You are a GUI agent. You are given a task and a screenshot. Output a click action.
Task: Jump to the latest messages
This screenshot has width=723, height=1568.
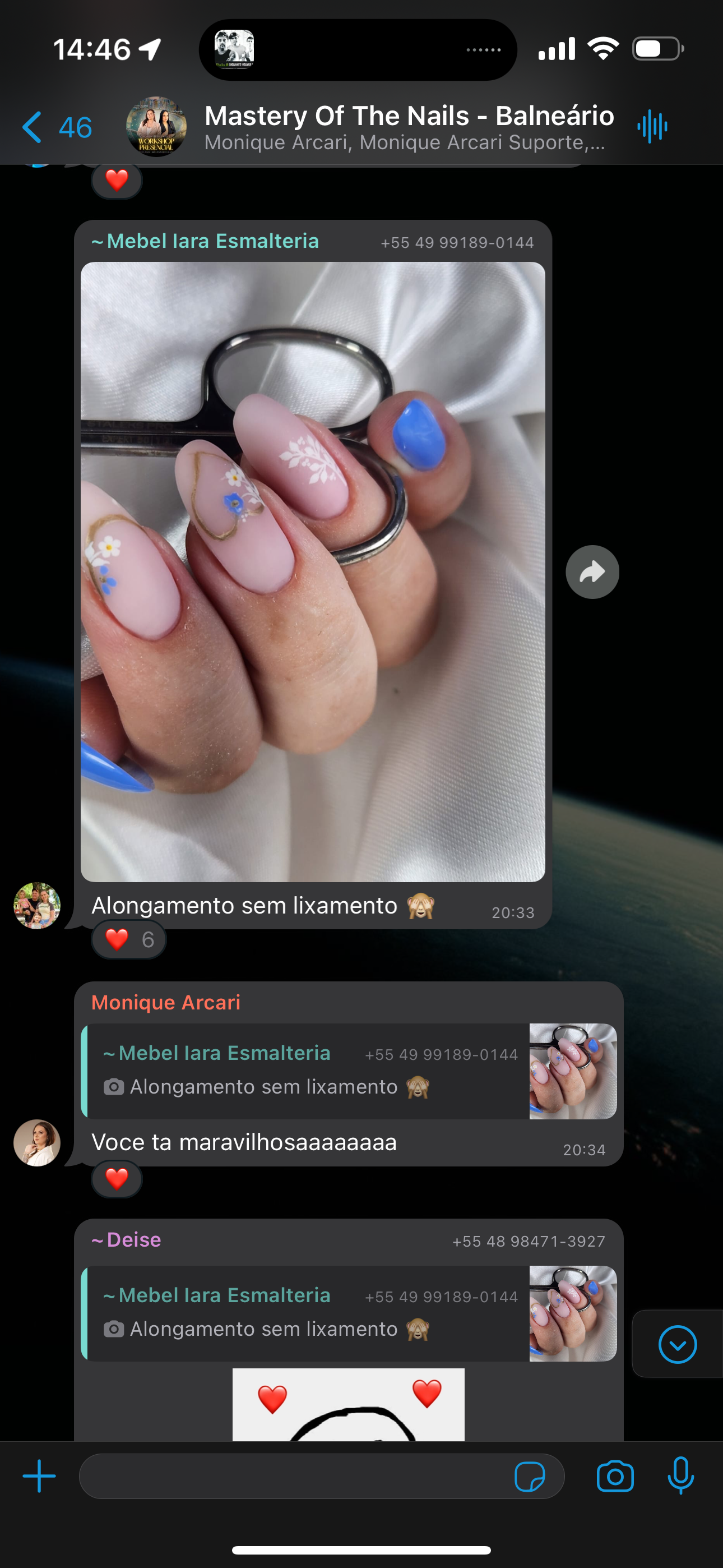coord(676,1343)
